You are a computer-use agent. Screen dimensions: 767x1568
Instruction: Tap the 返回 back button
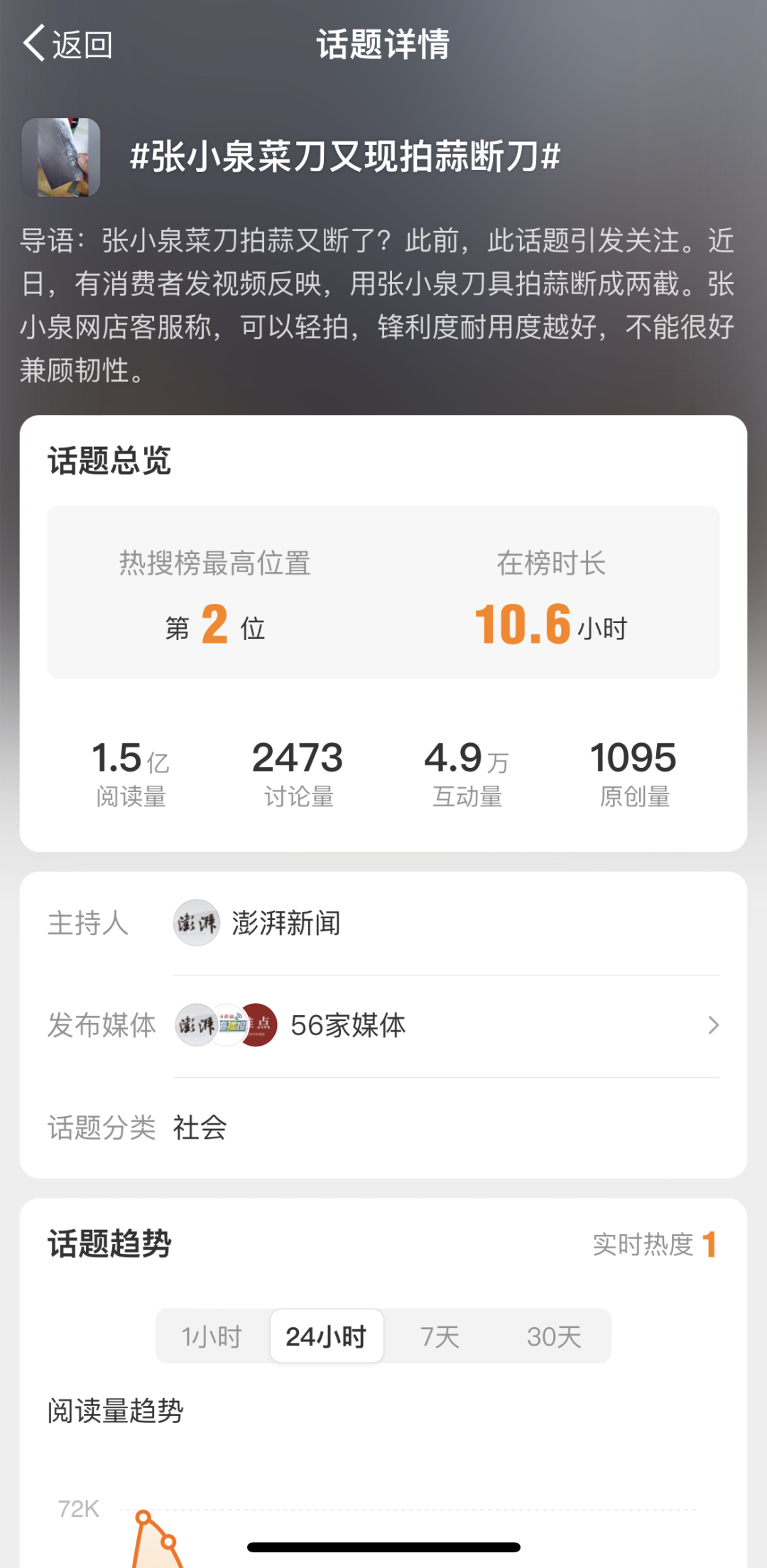coord(68,44)
